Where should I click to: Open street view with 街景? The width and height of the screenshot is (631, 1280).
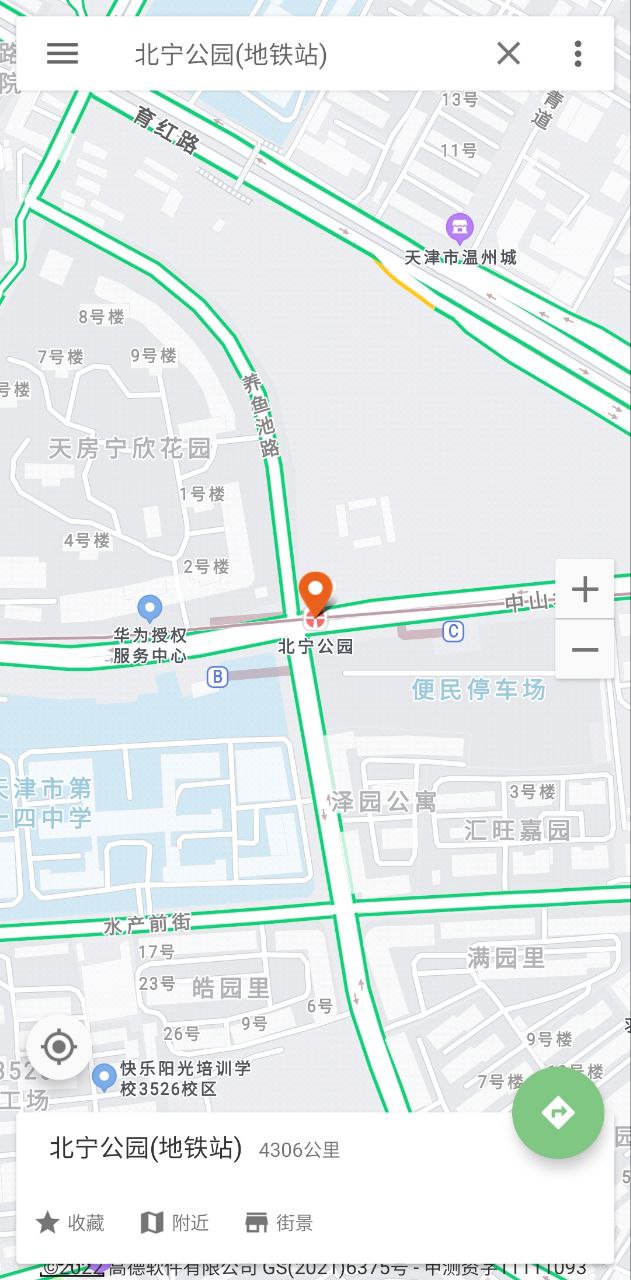279,1222
